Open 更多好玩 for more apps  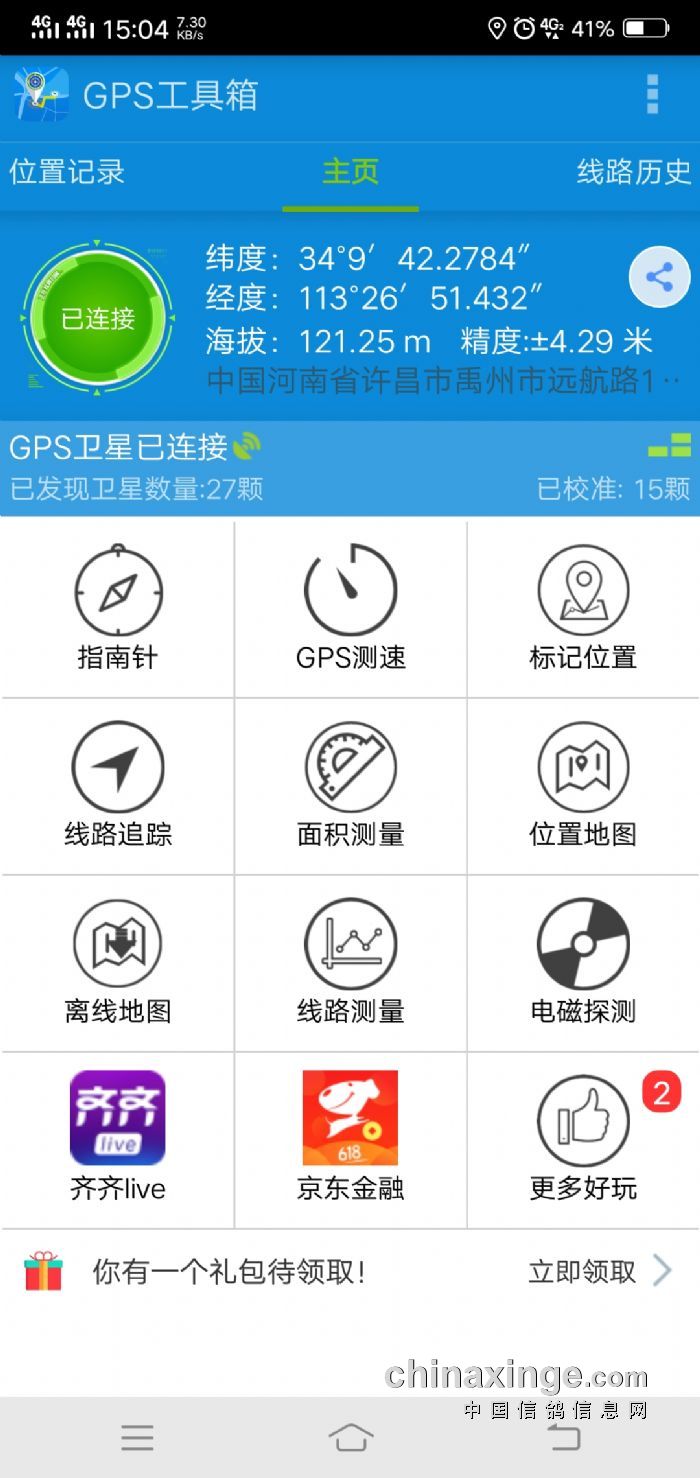[583, 1140]
